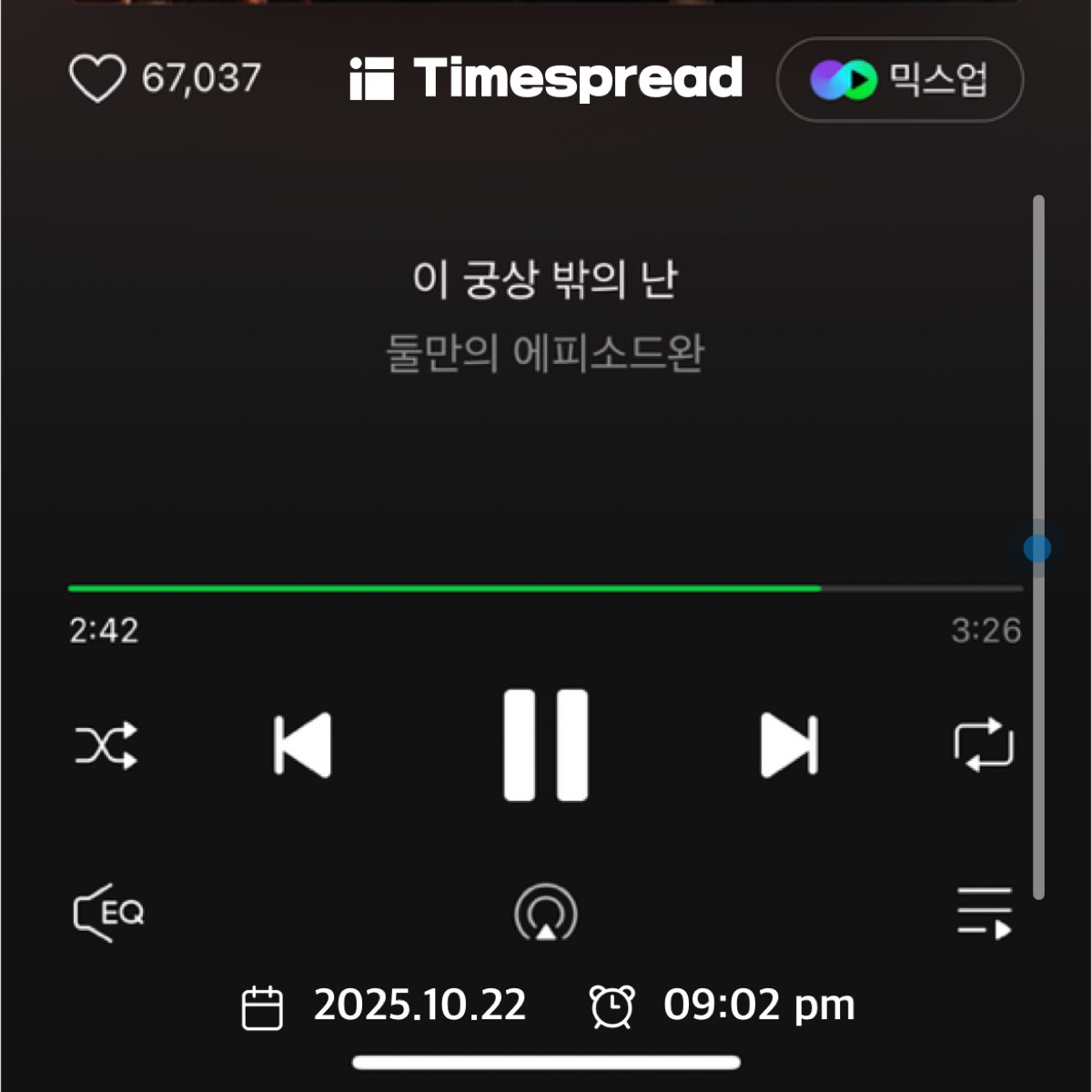Like this song with the heart icon
The height and width of the screenshot is (1092, 1092).
coord(96,78)
